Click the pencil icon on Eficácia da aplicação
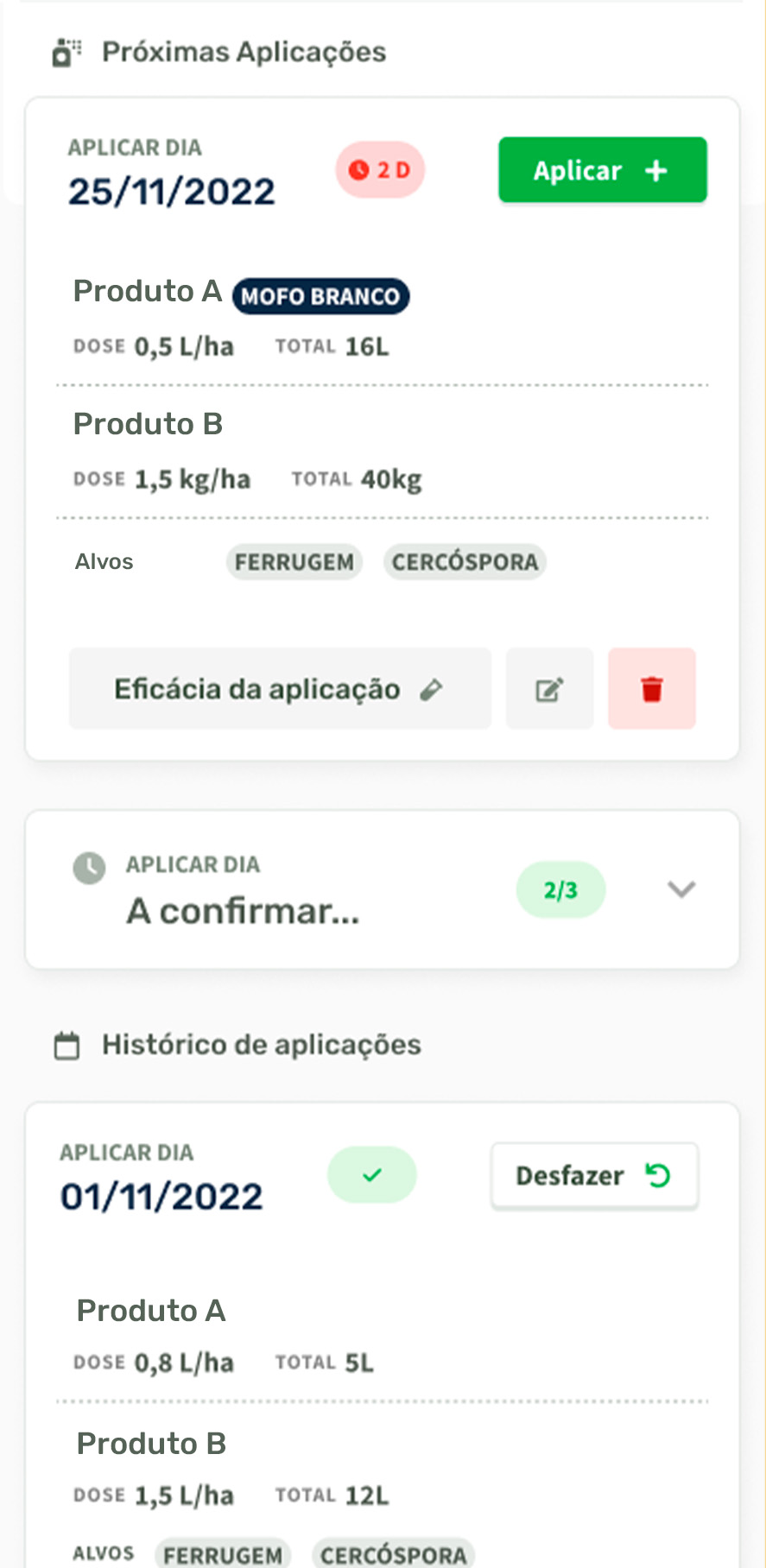The height and width of the screenshot is (1568, 766). coord(433,688)
